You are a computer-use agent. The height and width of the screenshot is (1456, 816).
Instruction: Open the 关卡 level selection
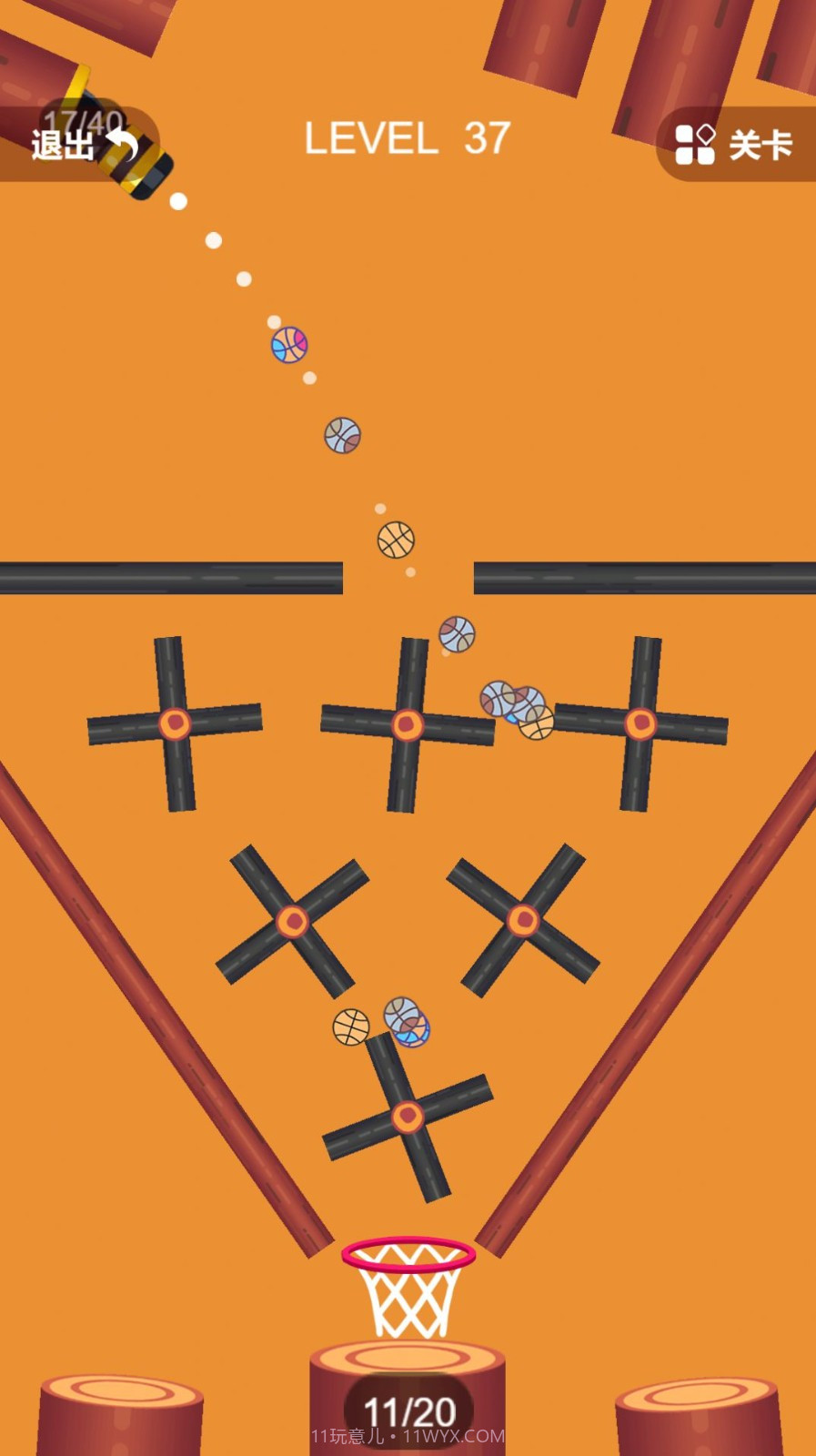point(735,145)
